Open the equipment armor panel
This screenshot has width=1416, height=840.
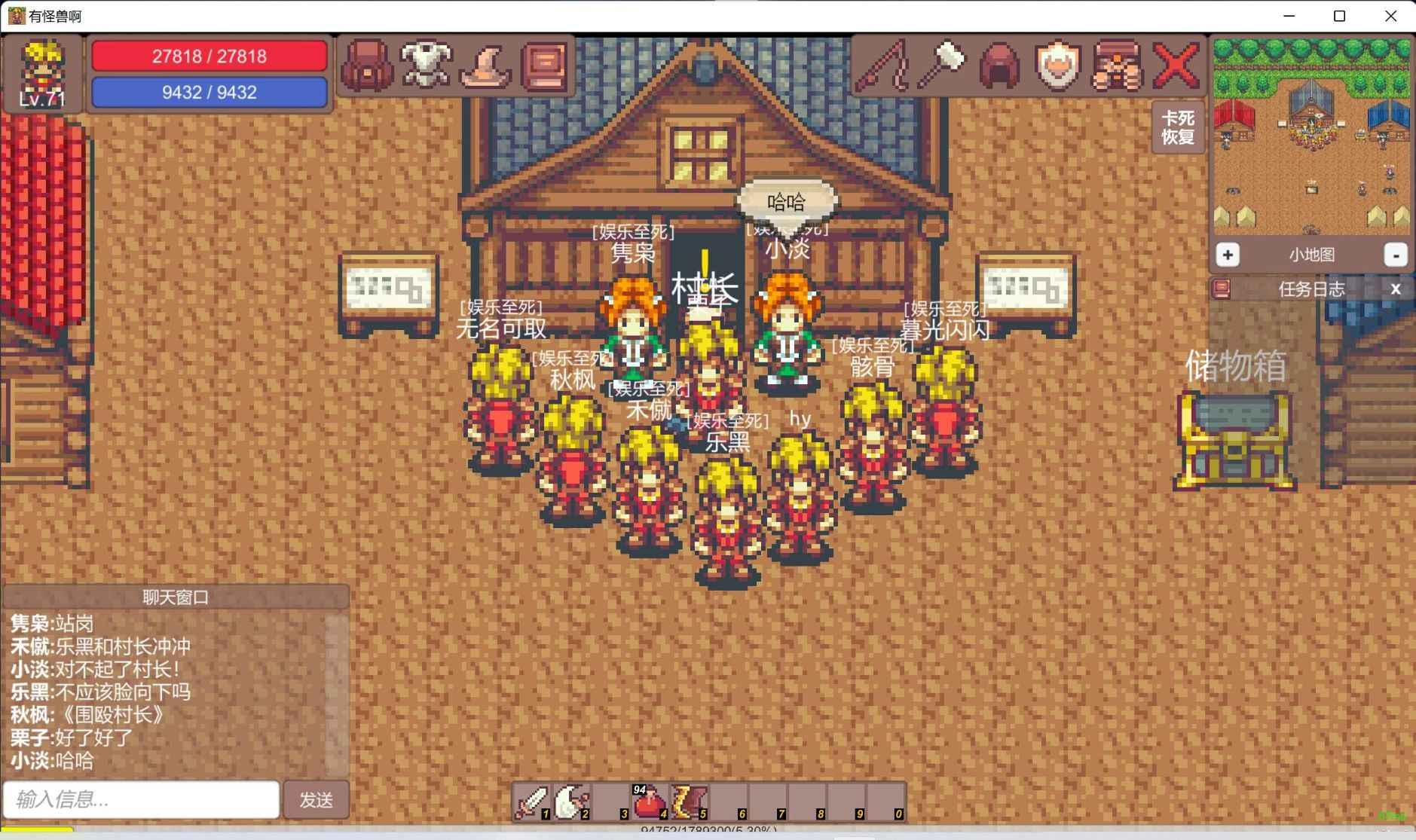(426, 66)
